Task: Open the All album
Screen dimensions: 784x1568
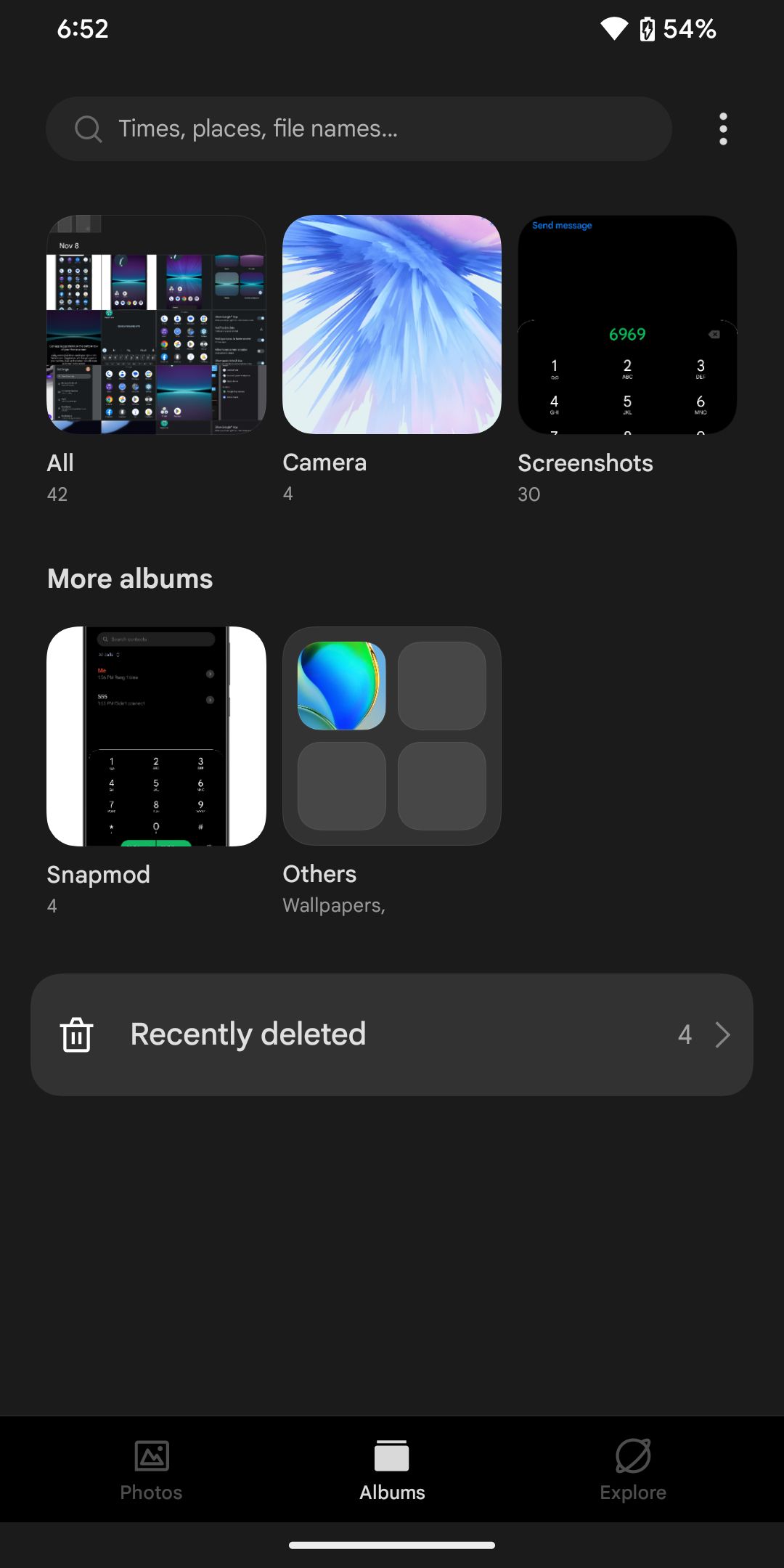Action: [x=156, y=324]
